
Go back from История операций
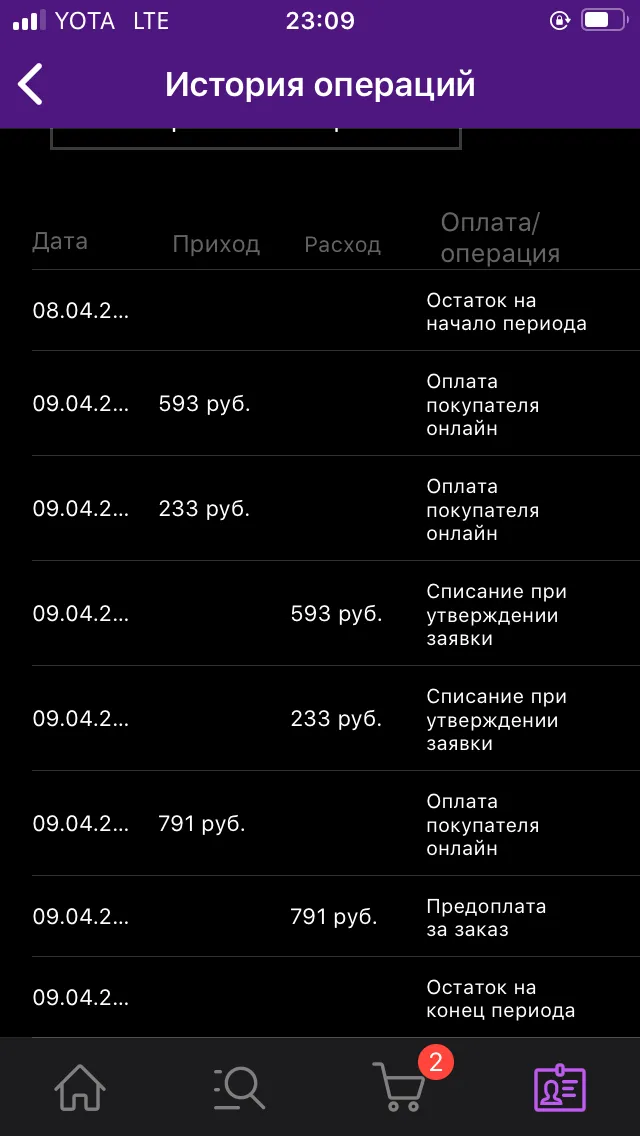coord(30,85)
